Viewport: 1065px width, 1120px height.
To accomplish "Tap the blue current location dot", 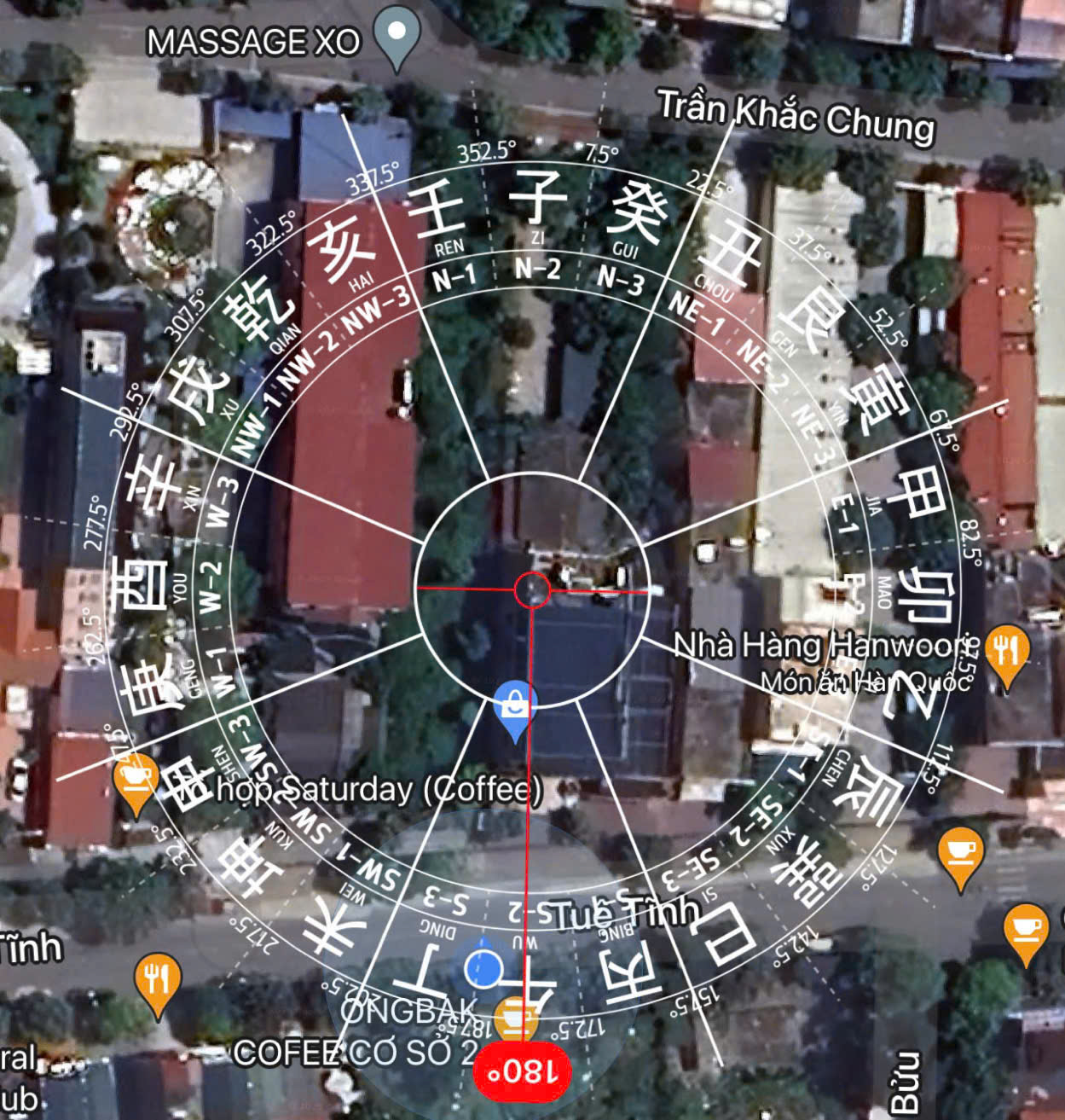I will point(484,968).
